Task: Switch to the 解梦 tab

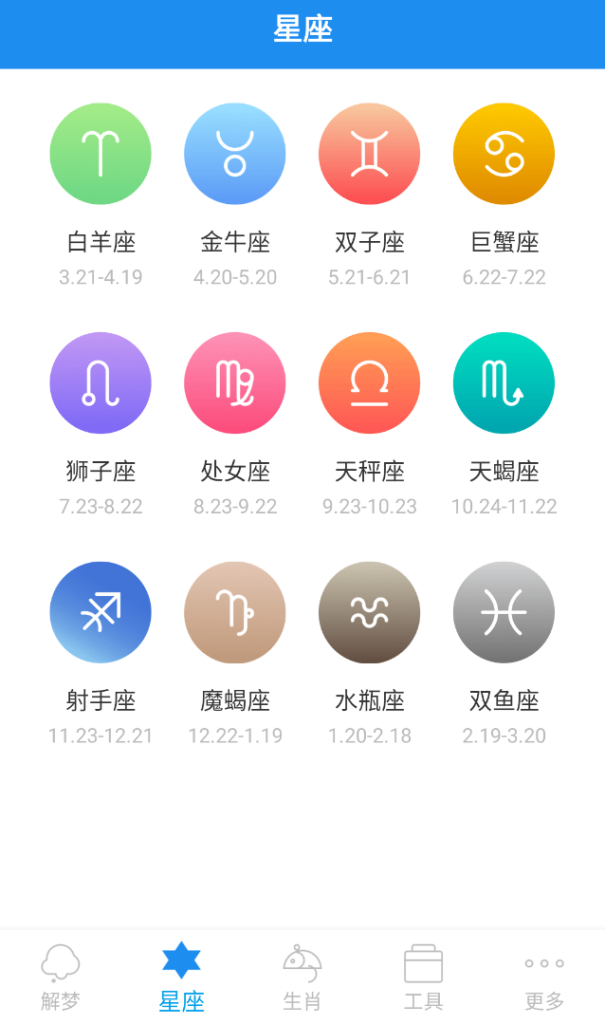Action: point(60,977)
